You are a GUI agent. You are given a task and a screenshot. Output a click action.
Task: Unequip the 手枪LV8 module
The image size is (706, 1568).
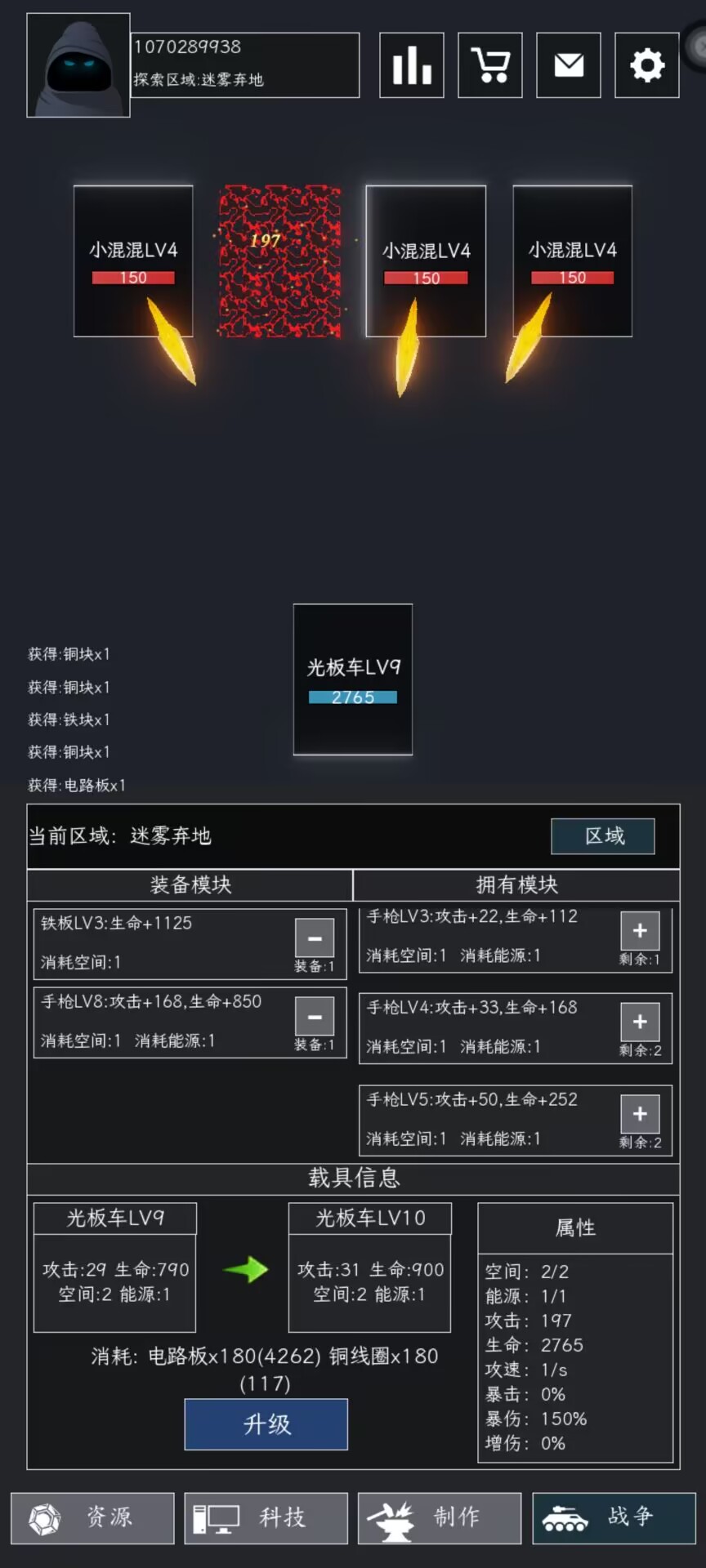[315, 1018]
